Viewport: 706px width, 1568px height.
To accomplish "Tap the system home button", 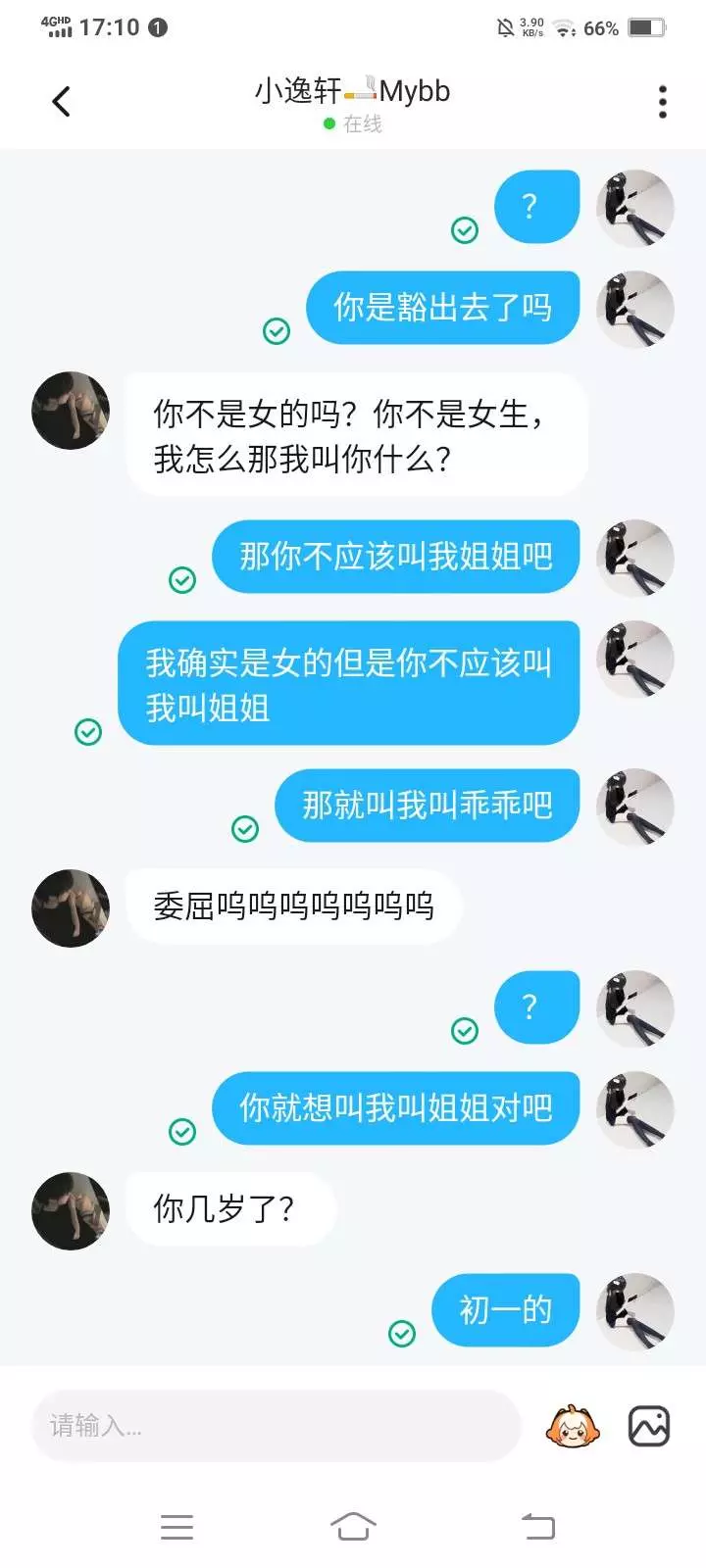I will tap(353, 1526).
